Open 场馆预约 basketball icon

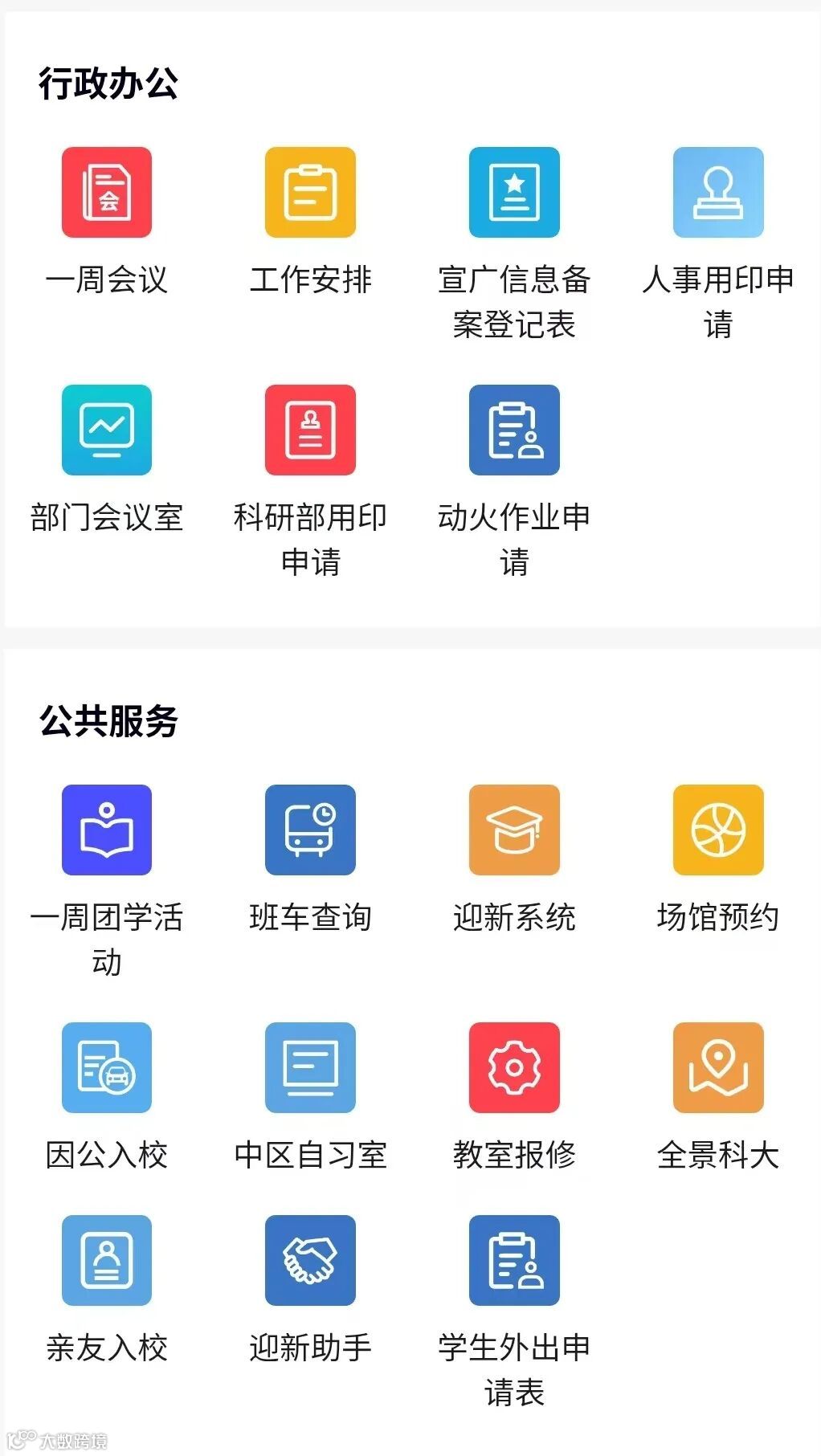coord(719,830)
